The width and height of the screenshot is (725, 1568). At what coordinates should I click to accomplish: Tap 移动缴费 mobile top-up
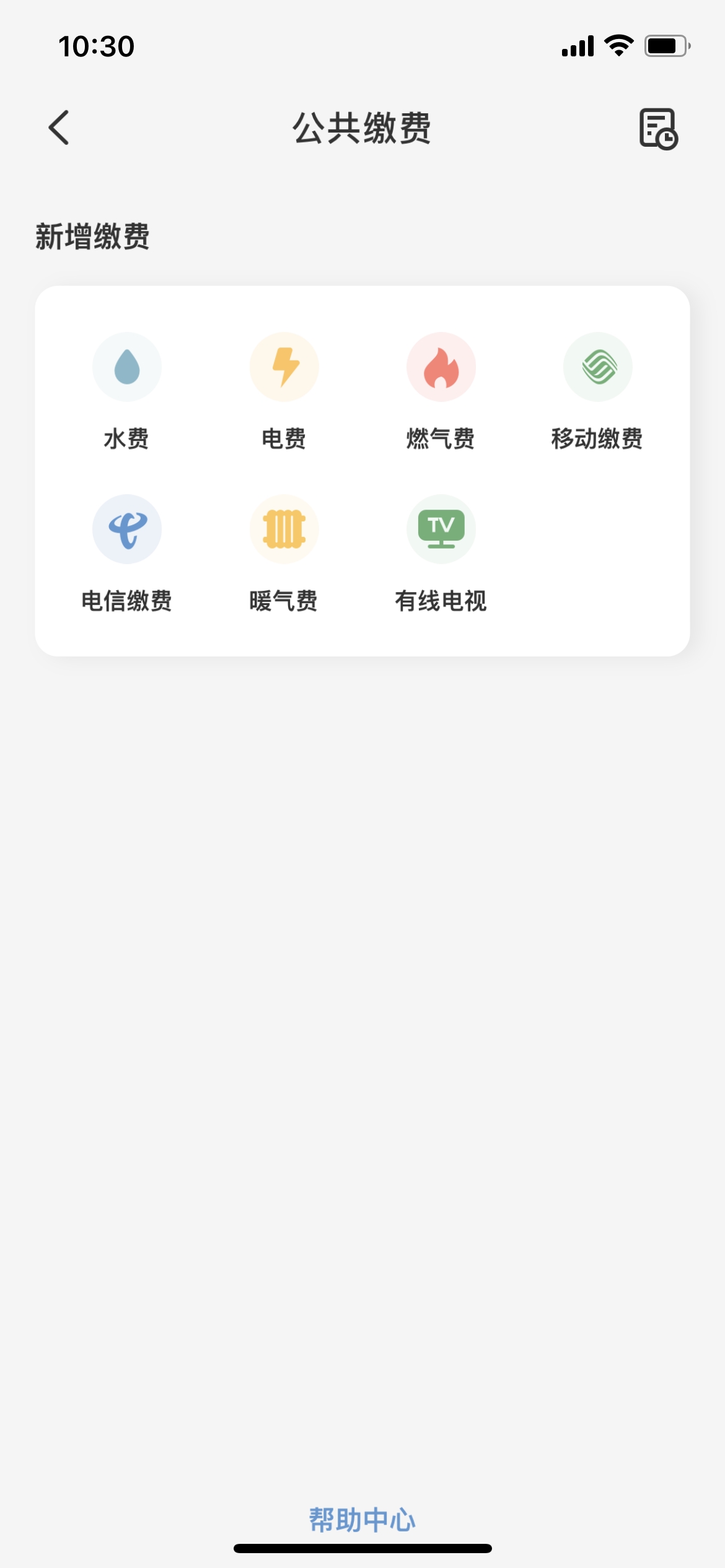coord(597,391)
